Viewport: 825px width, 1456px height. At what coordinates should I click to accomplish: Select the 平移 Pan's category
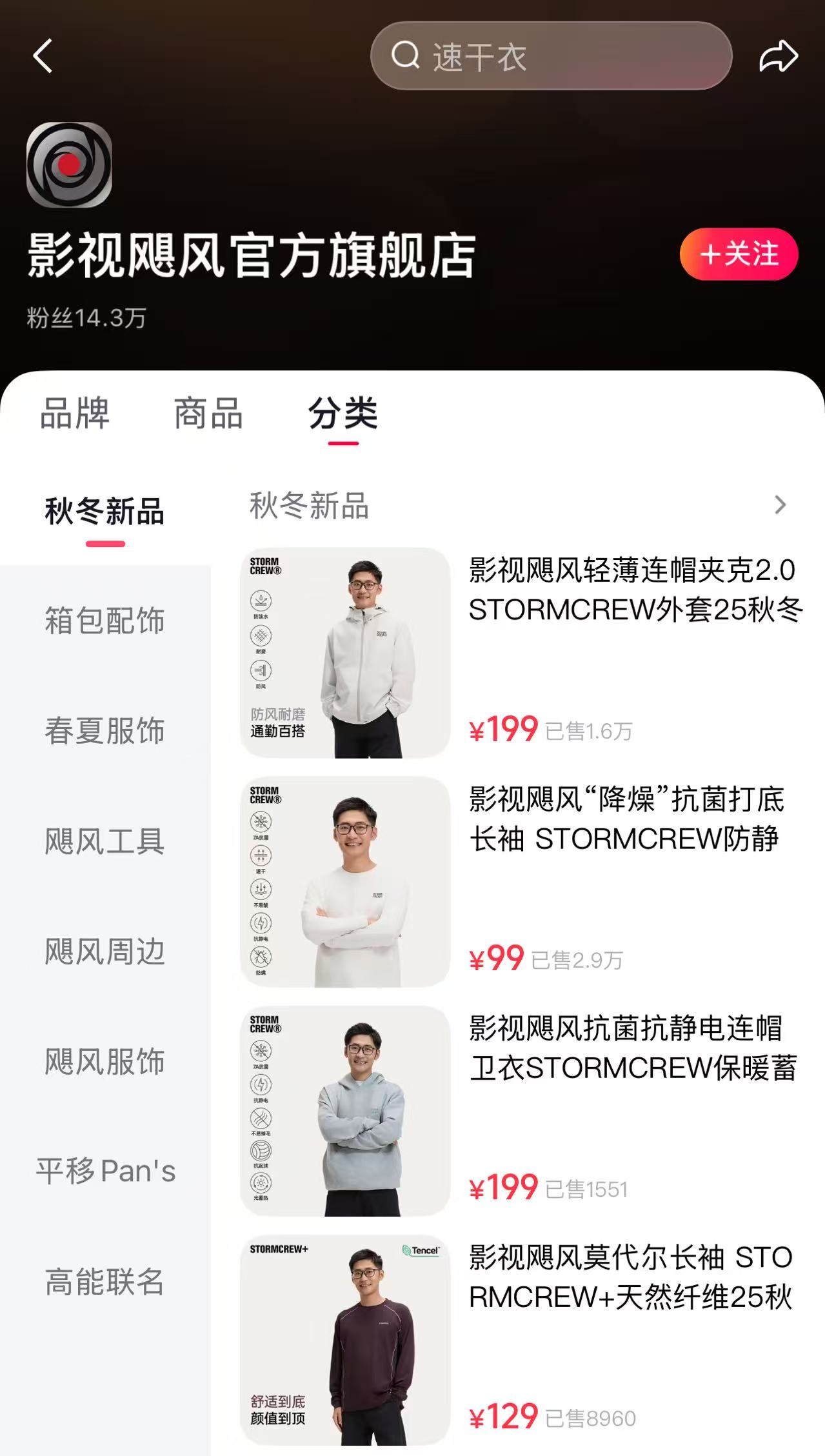click(106, 1172)
